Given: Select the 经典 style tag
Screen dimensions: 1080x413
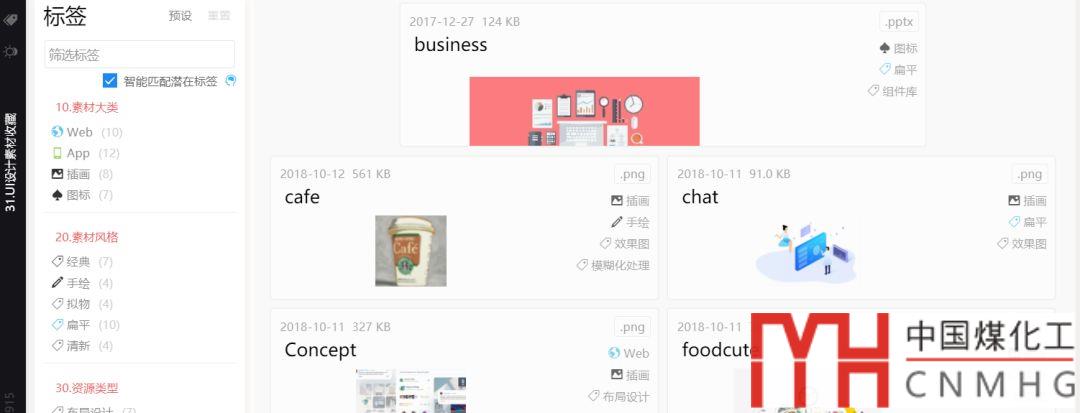Looking at the screenshot, I should (78, 262).
